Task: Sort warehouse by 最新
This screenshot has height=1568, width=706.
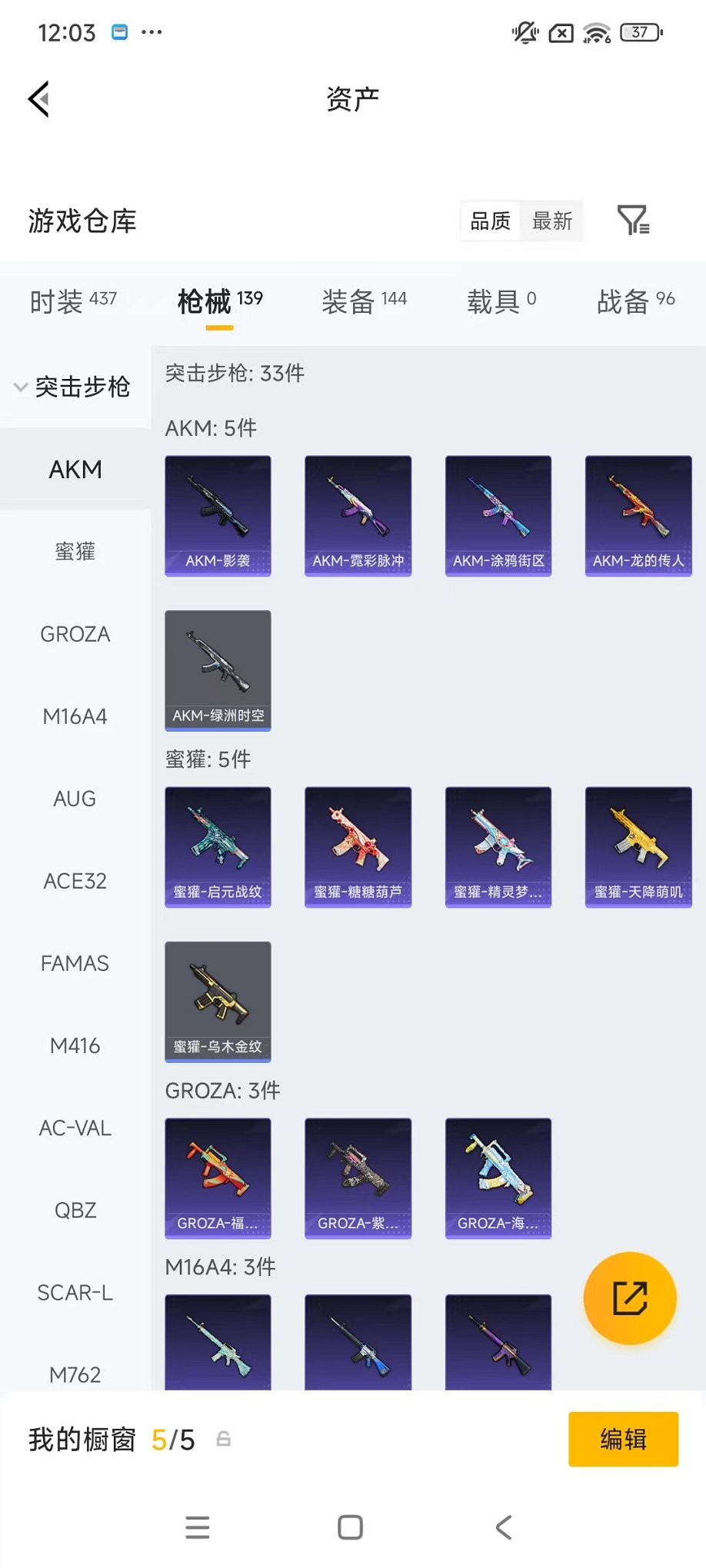Action: [x=552, y=221]
